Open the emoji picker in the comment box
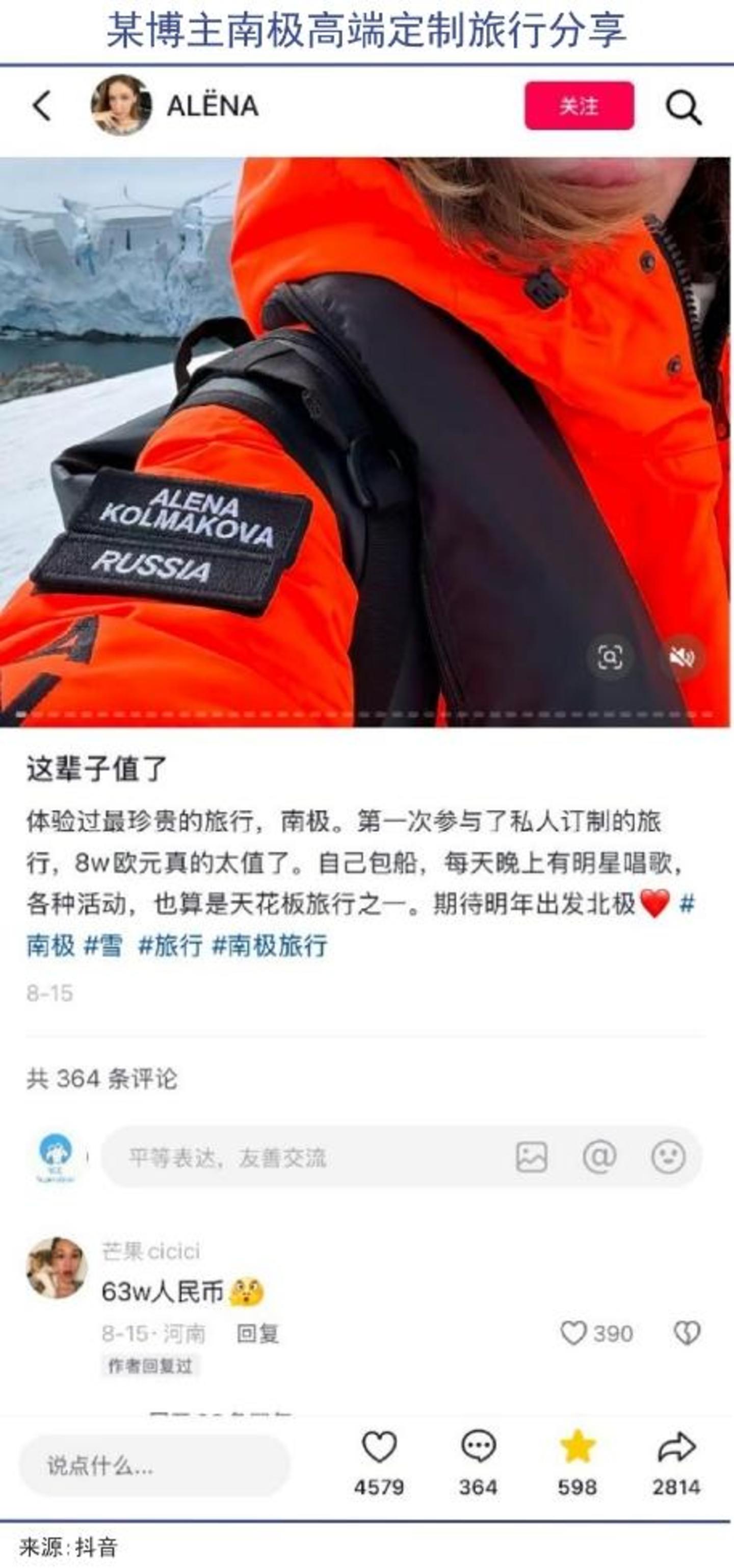 tap(668, 1156)
